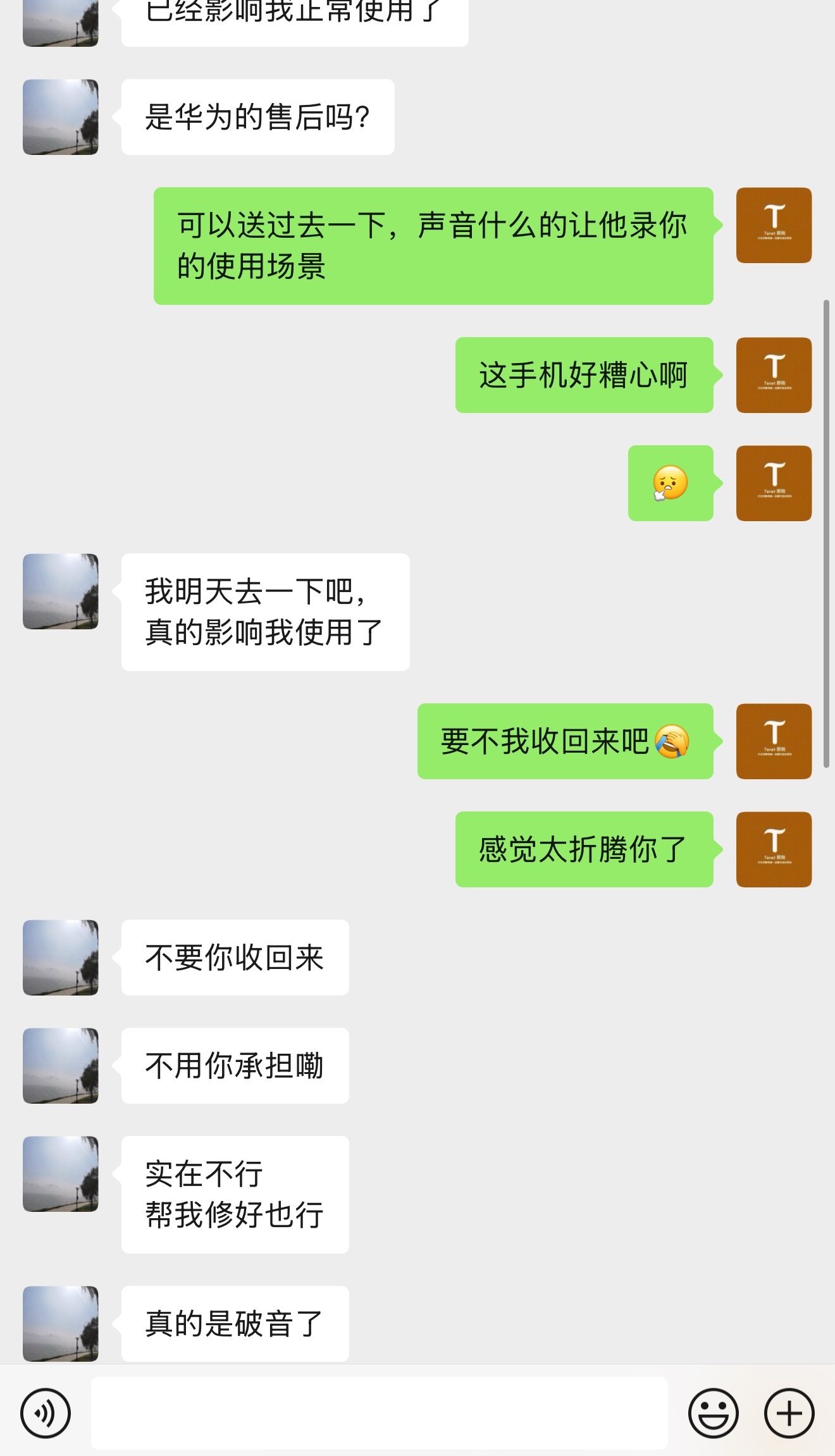Image resolution: width=835 pixels, height=1456 pixels.
Task: Tap the avatar beside '不要你收回来'
Action: pyautogui.click(x=60, y=958)
